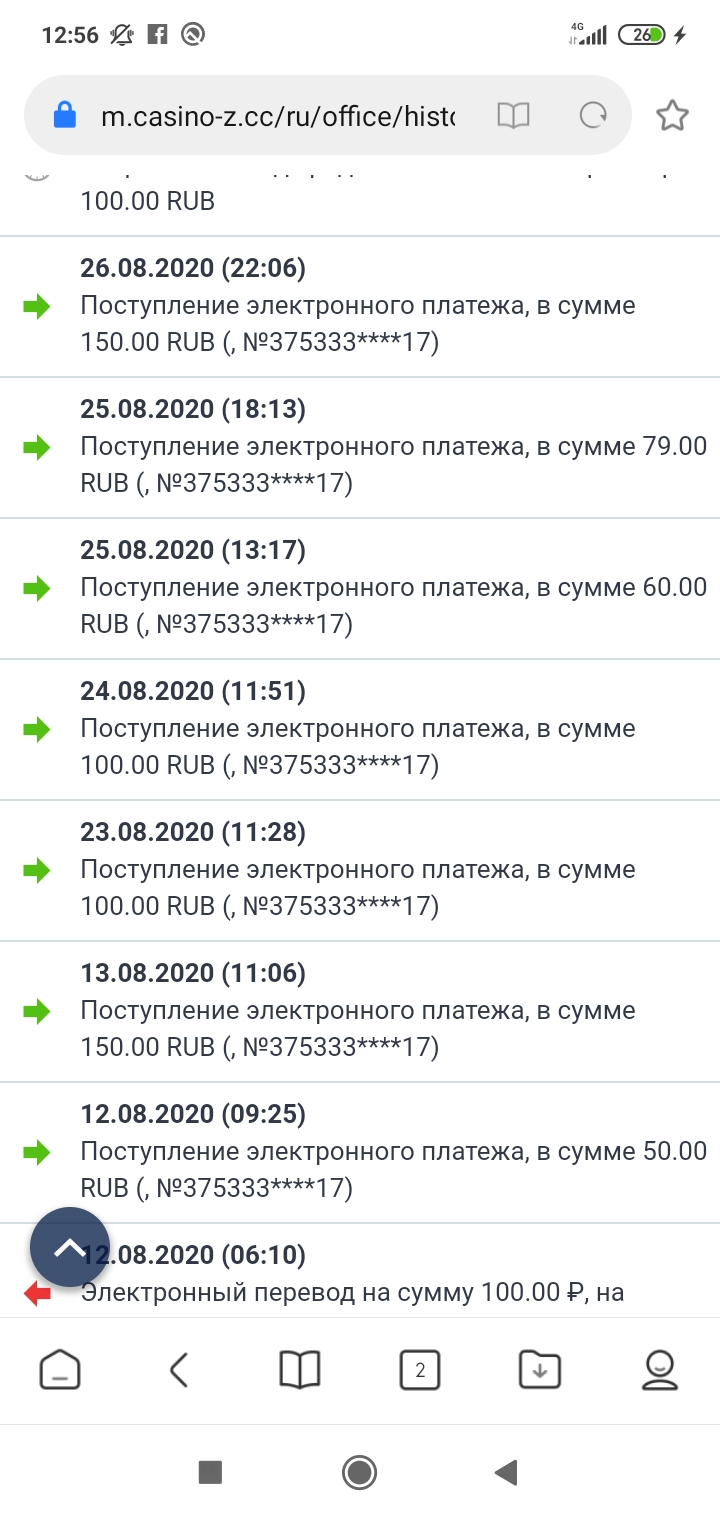Open the tab switcher showing 2 tabs
Image resolution: width=720 pixels, height=1520 pixels.
click(420, 1370)
